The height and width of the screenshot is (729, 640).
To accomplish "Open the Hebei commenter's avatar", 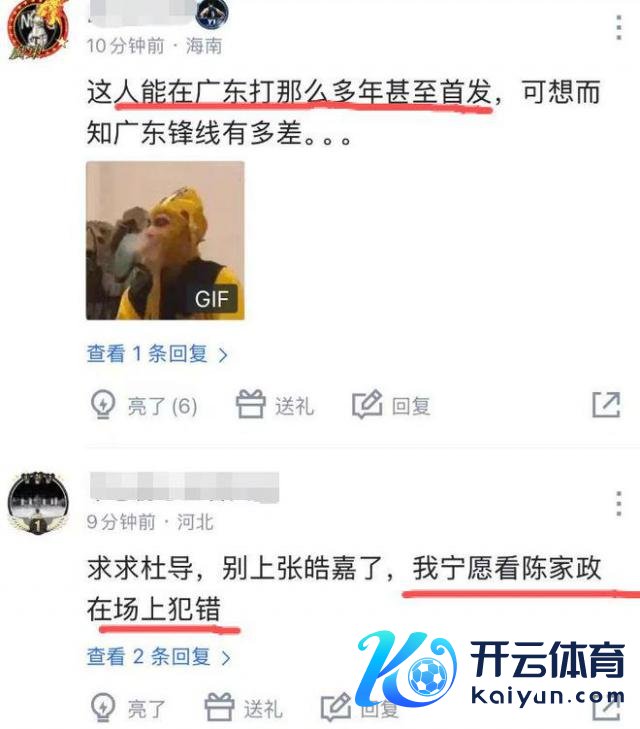I will tap(38, 503).
